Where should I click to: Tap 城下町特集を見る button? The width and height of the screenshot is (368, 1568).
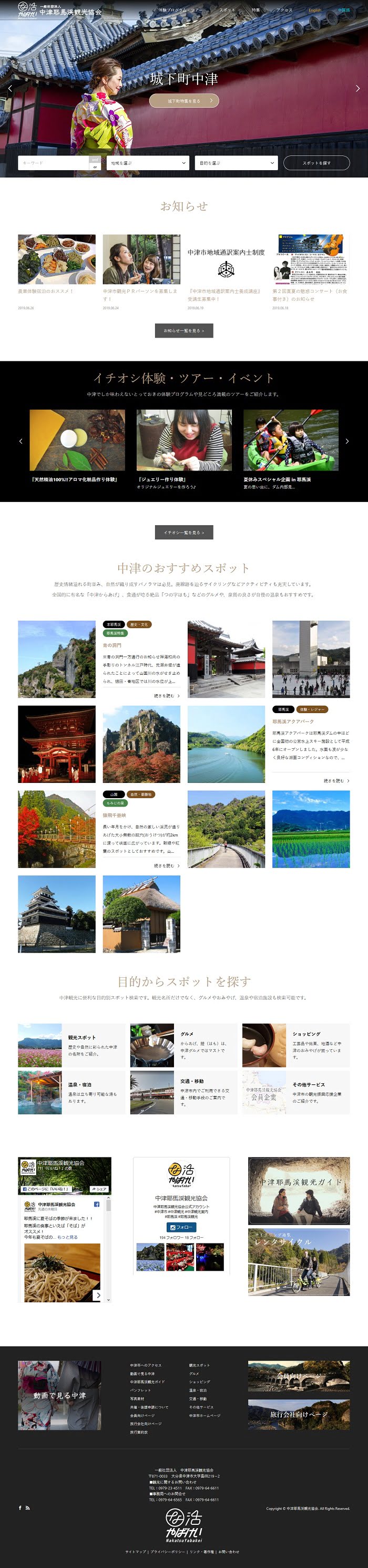pos(184,100)
